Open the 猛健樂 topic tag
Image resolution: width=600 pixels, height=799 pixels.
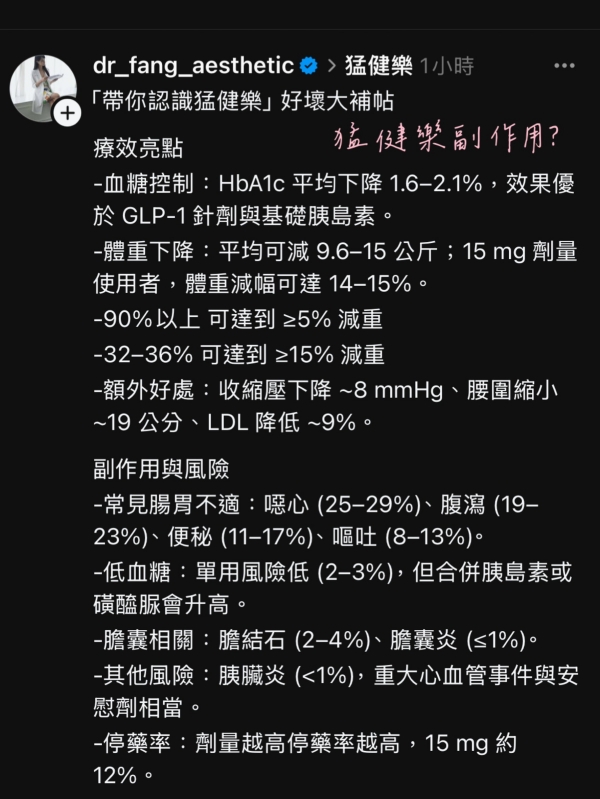tap(378, 66)
